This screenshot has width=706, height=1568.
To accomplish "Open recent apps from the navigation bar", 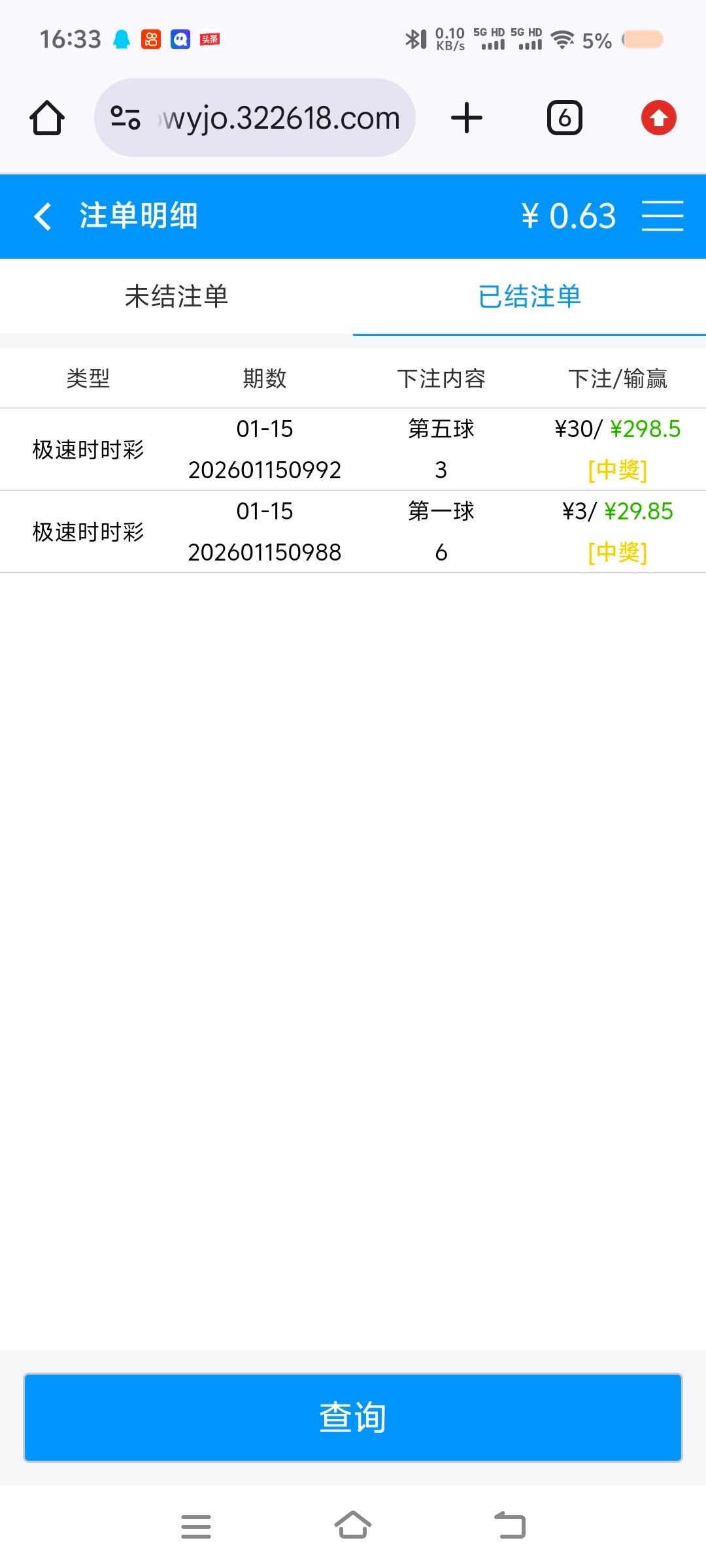I will point(196,1526).
